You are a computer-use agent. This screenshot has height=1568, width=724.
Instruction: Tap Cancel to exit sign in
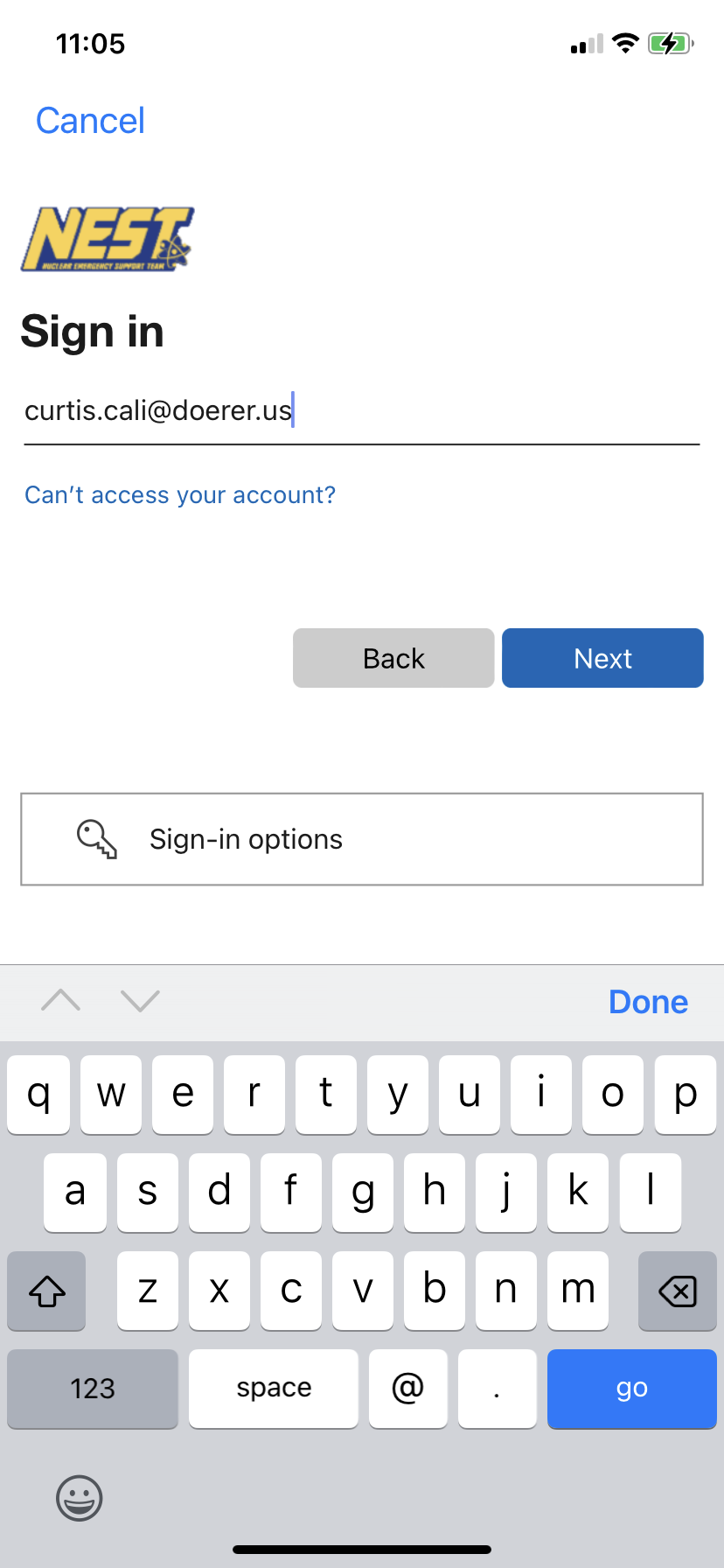pyautogui.click(x=89, y=120)
